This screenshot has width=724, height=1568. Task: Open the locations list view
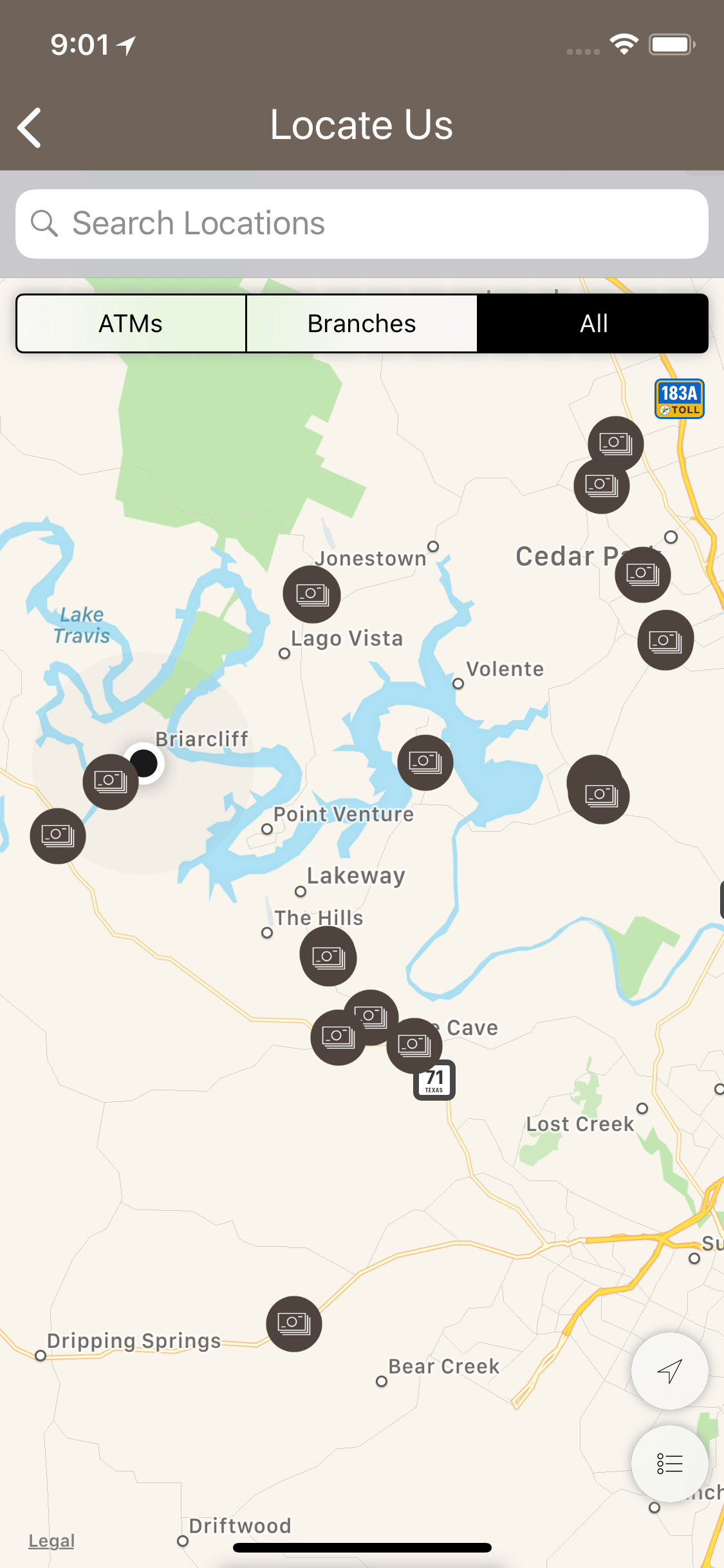[669, 1464]
